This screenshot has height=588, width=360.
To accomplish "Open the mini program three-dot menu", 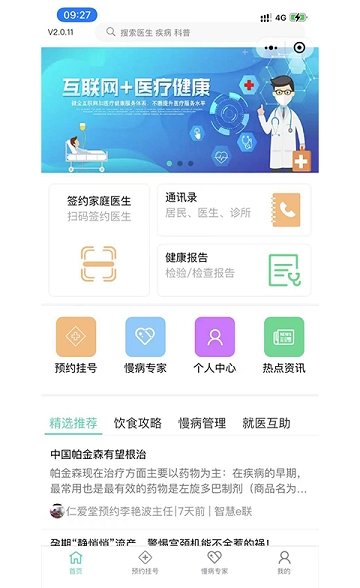I will pyautogui.click(x=271, y=48).
